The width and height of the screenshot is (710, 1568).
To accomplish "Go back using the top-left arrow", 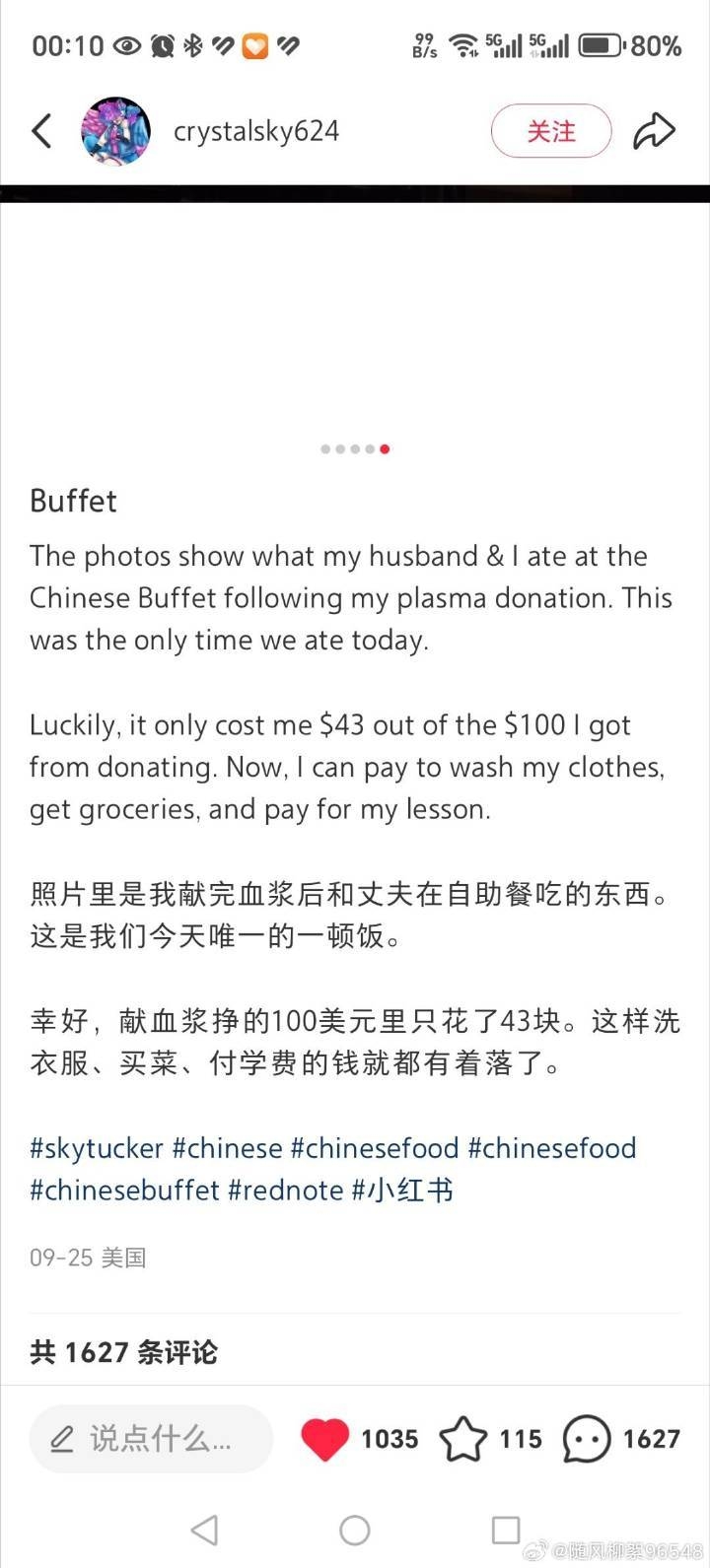I will (x=41, y=131).
